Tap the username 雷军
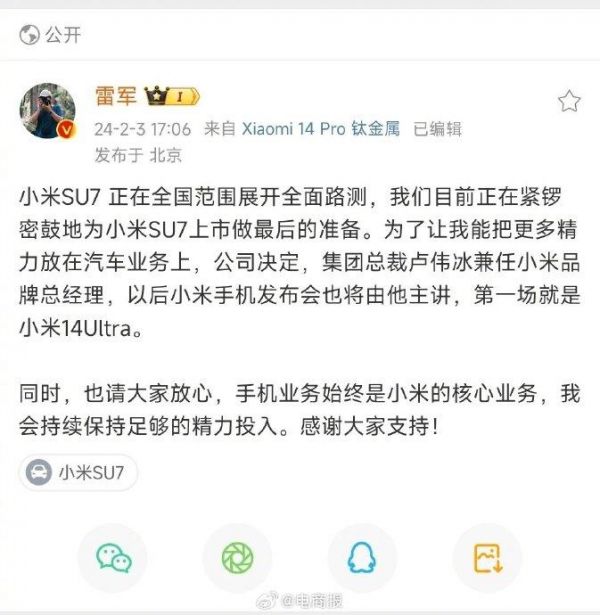600x615 pixels. [x=118, y=97]
